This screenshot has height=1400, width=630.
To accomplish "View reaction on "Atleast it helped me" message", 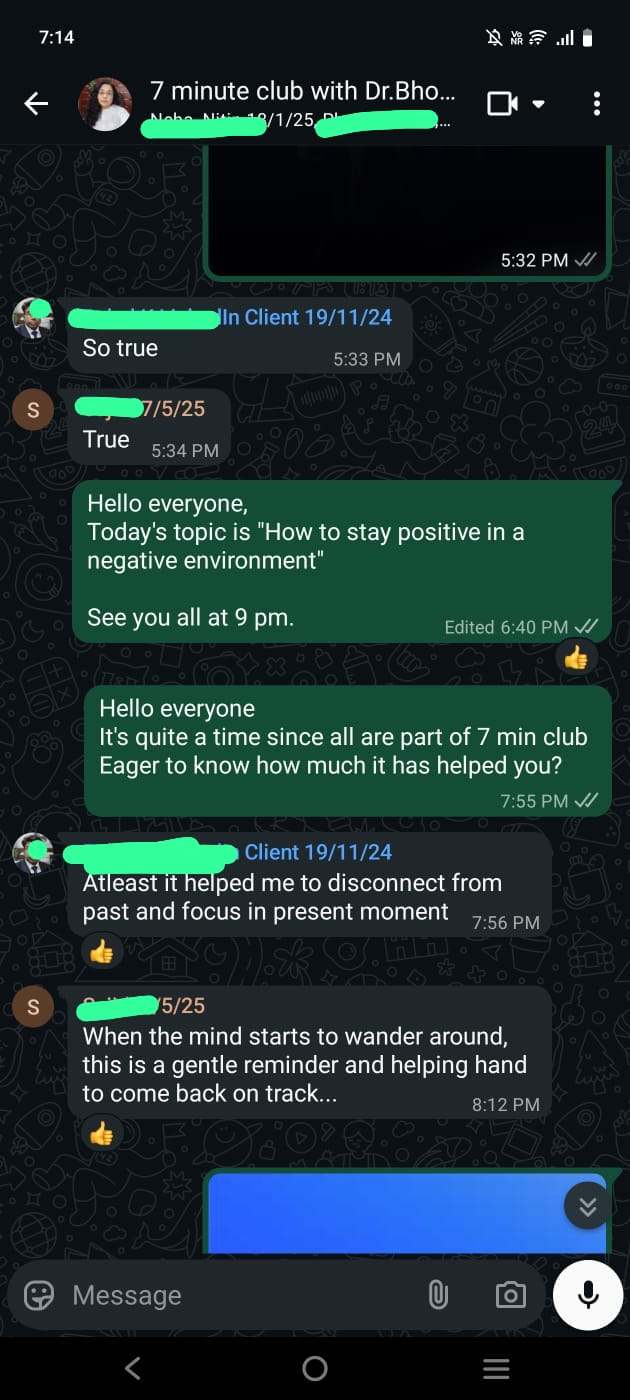I will pos(102,952).
